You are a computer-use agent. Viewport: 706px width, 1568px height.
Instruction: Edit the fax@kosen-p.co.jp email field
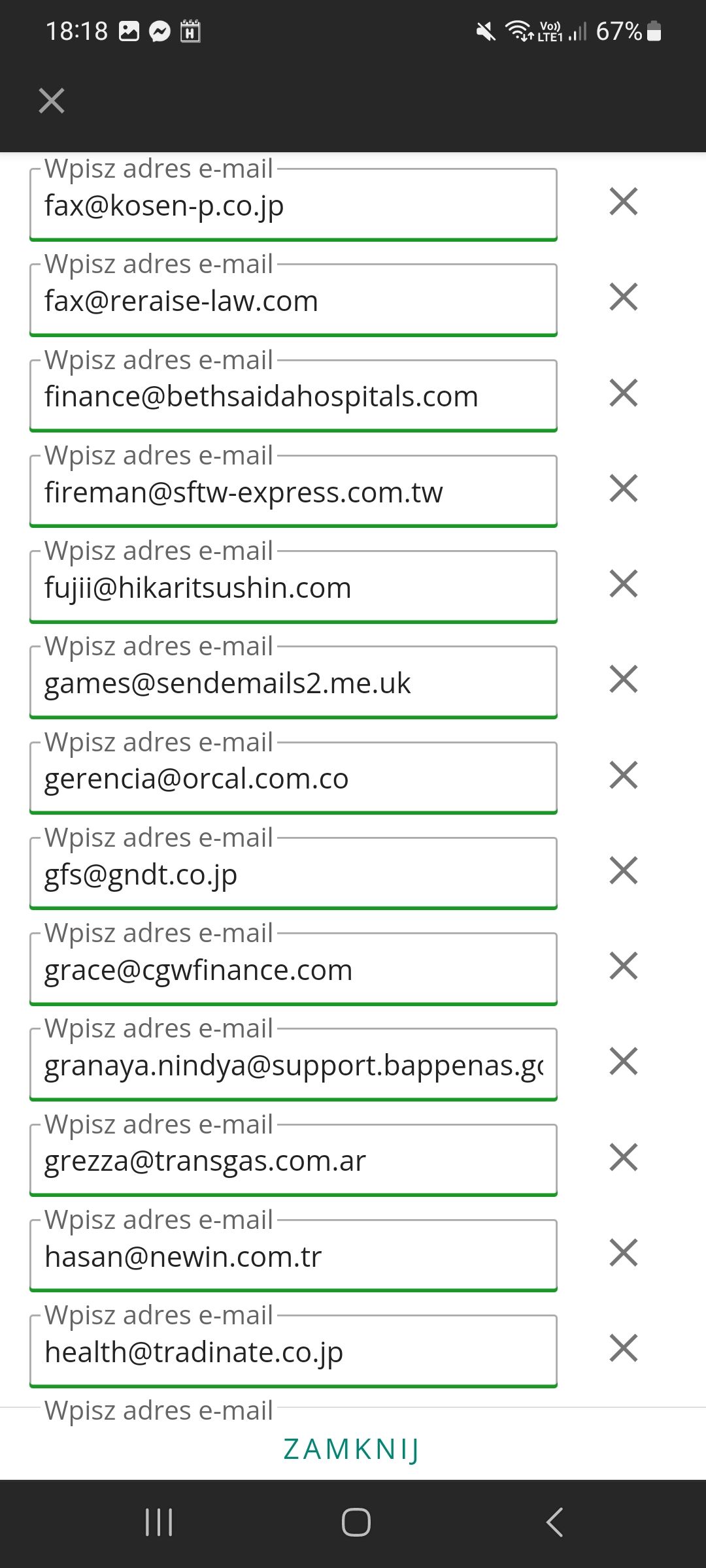pyautogui.click(x=294, y=204)
